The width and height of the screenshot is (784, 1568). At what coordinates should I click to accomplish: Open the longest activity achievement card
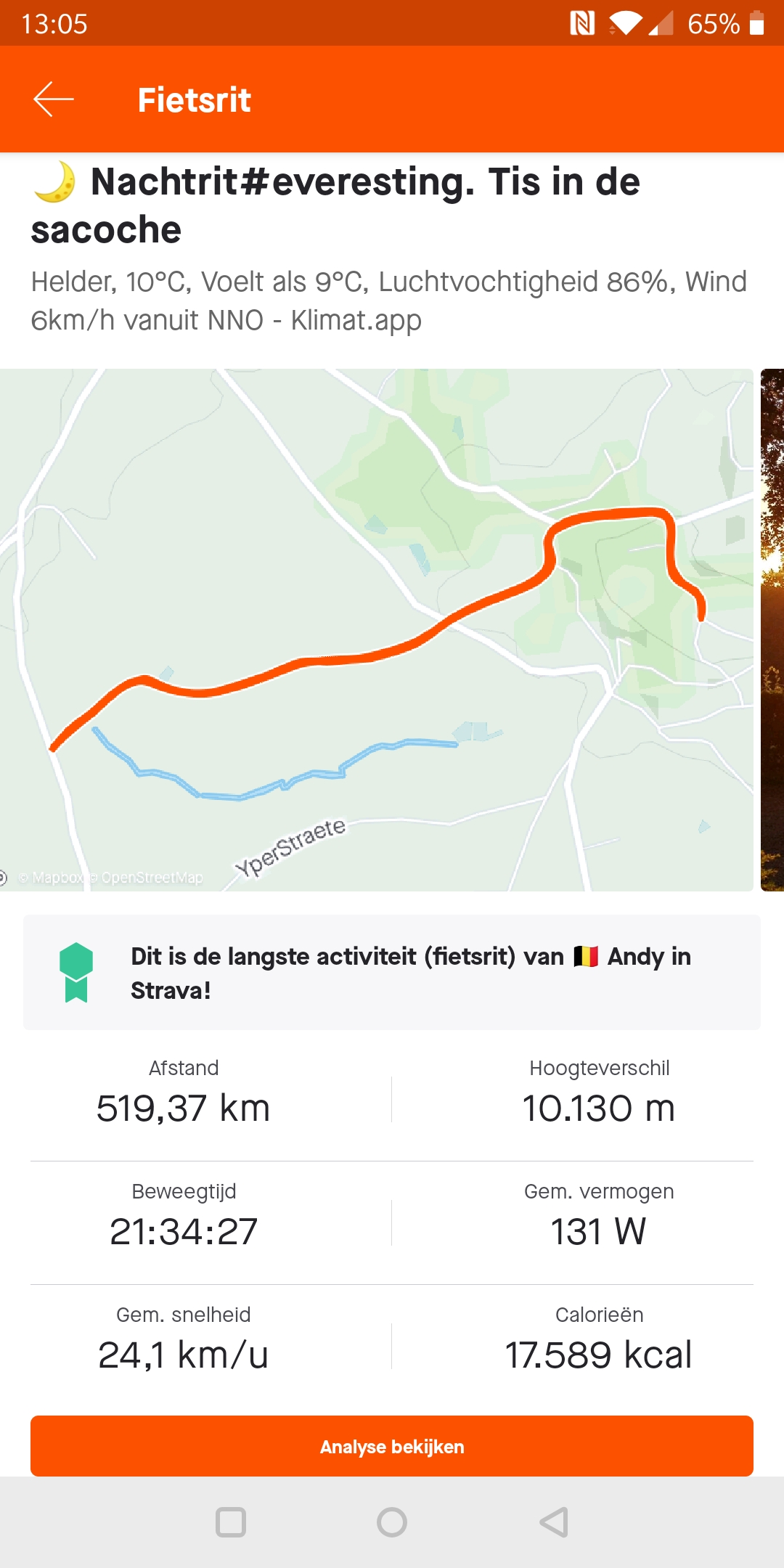click(x=392, y=973)
